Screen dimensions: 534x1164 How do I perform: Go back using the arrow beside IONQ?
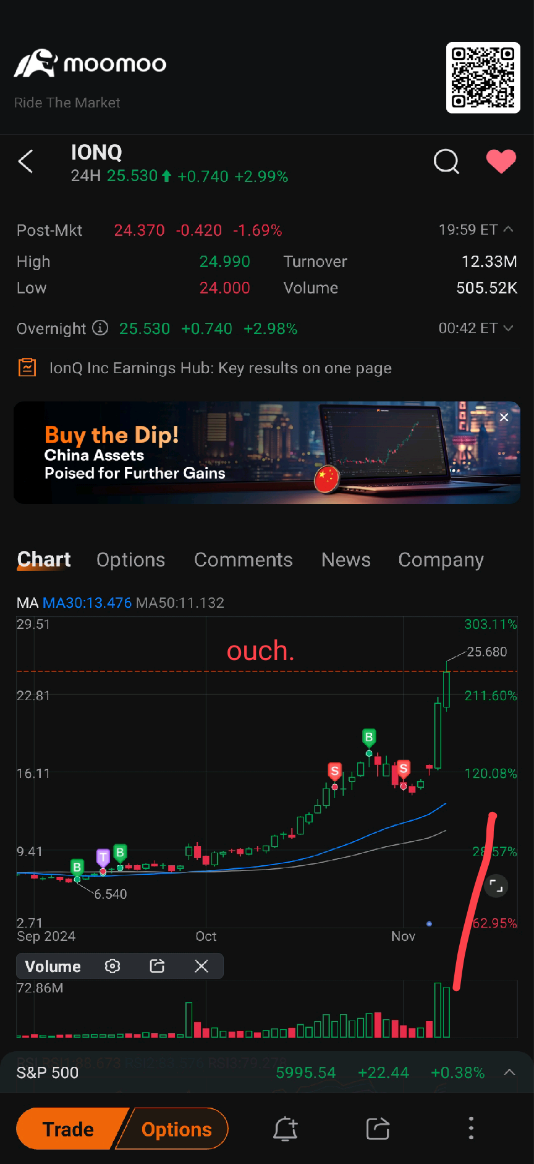click(26, 161)
